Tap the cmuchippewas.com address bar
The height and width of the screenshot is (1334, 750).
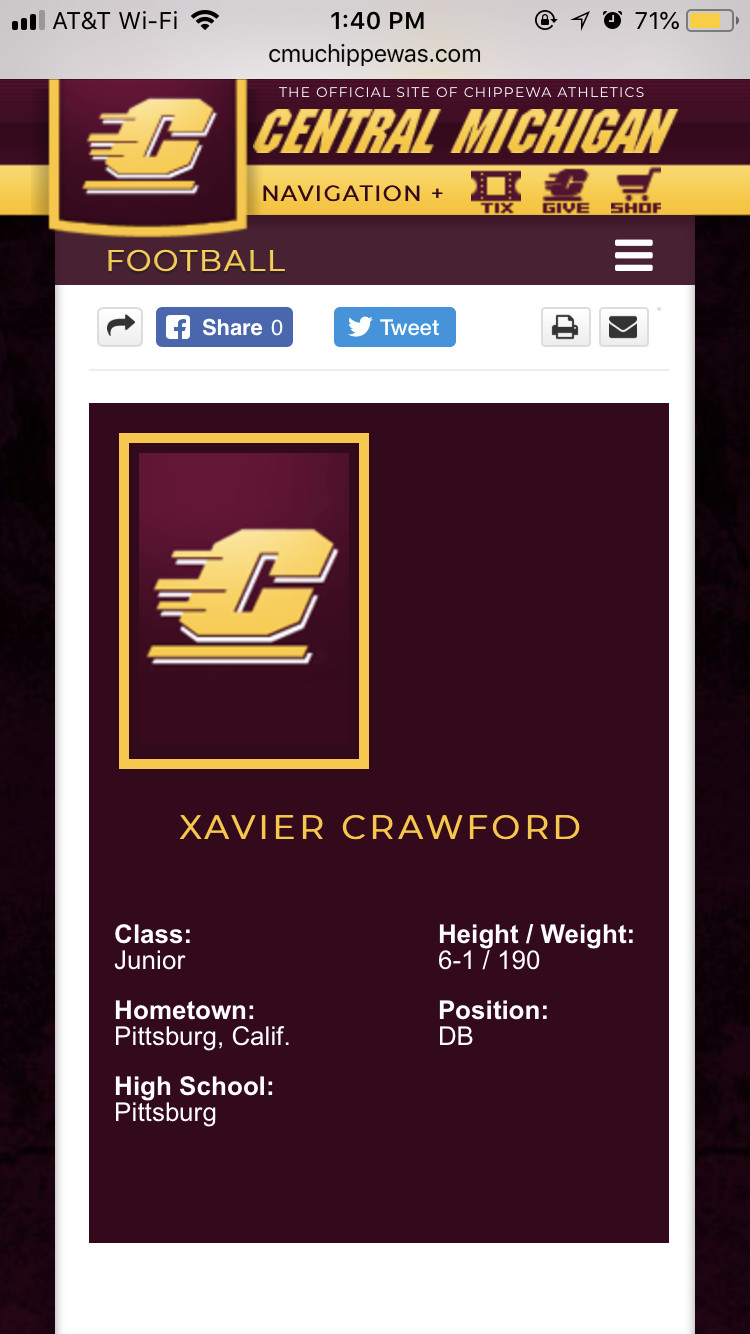[374, 54]
